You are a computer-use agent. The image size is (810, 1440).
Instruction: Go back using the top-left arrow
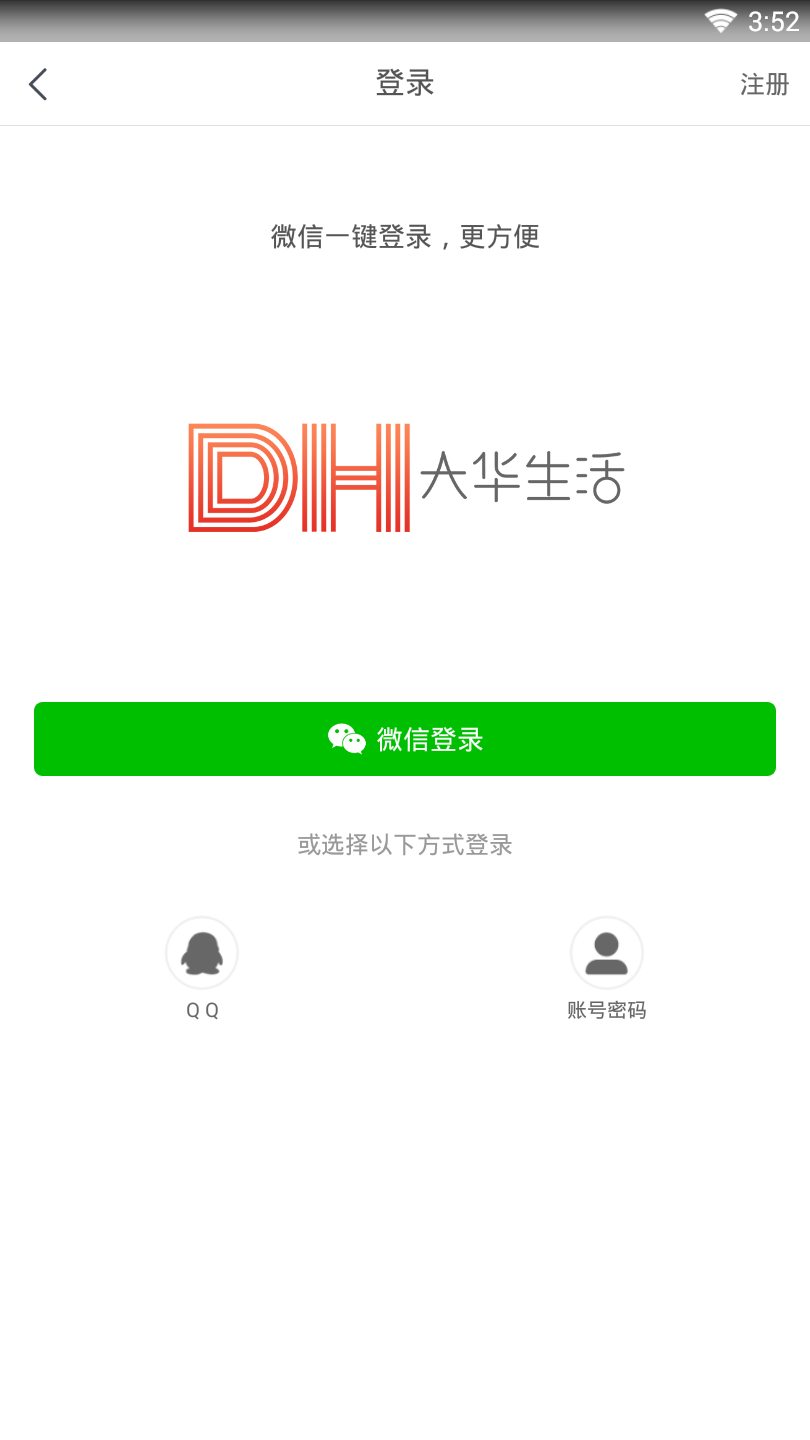point(38,84)
